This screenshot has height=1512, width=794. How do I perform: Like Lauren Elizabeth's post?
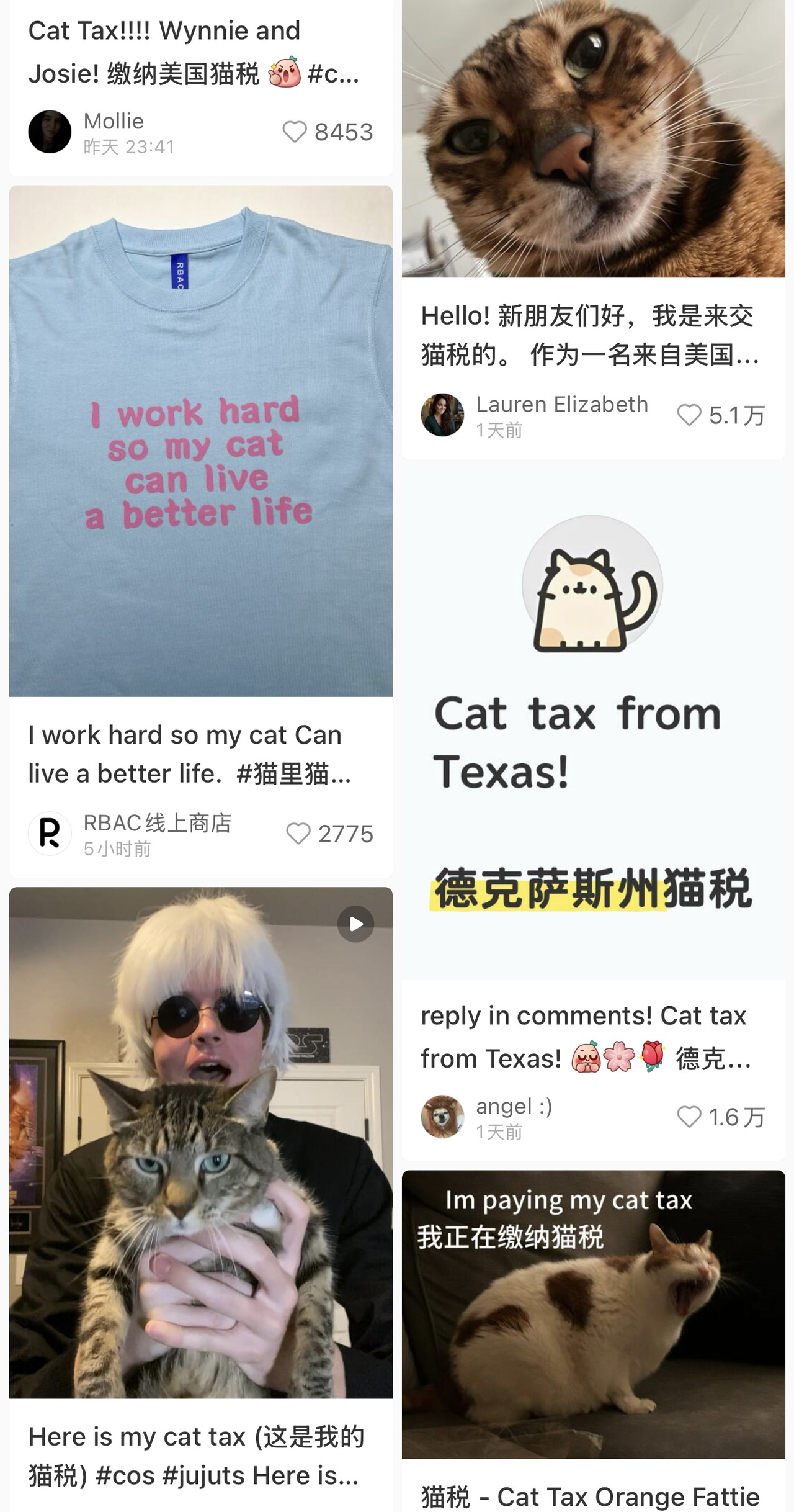pos(689,415)
